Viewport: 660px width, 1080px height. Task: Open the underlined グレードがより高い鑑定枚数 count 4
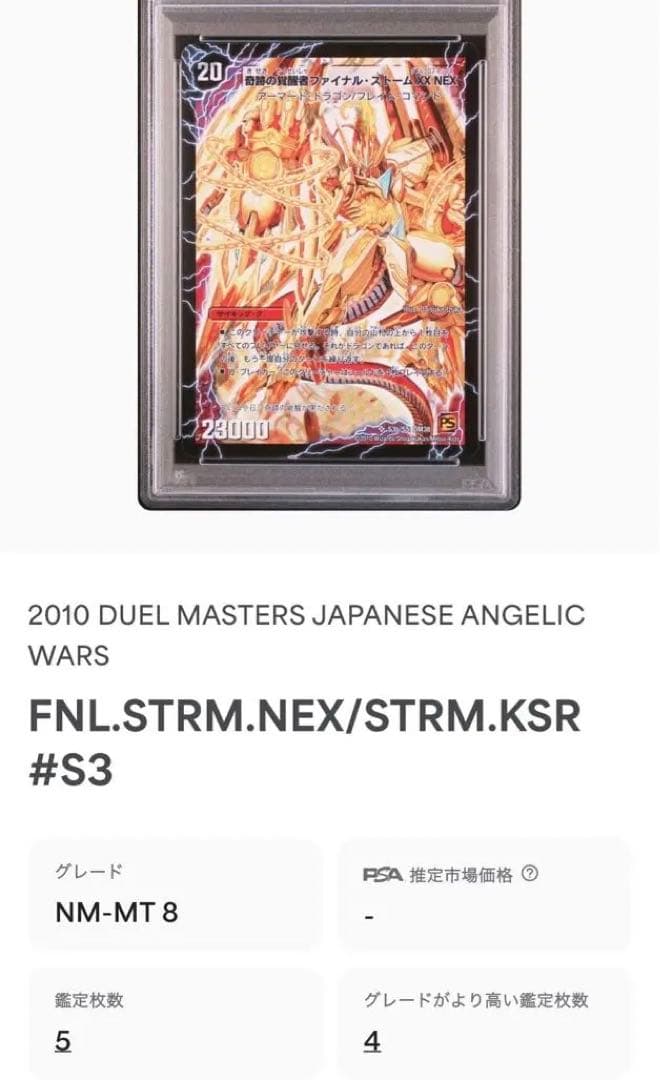click(371, 1041)
